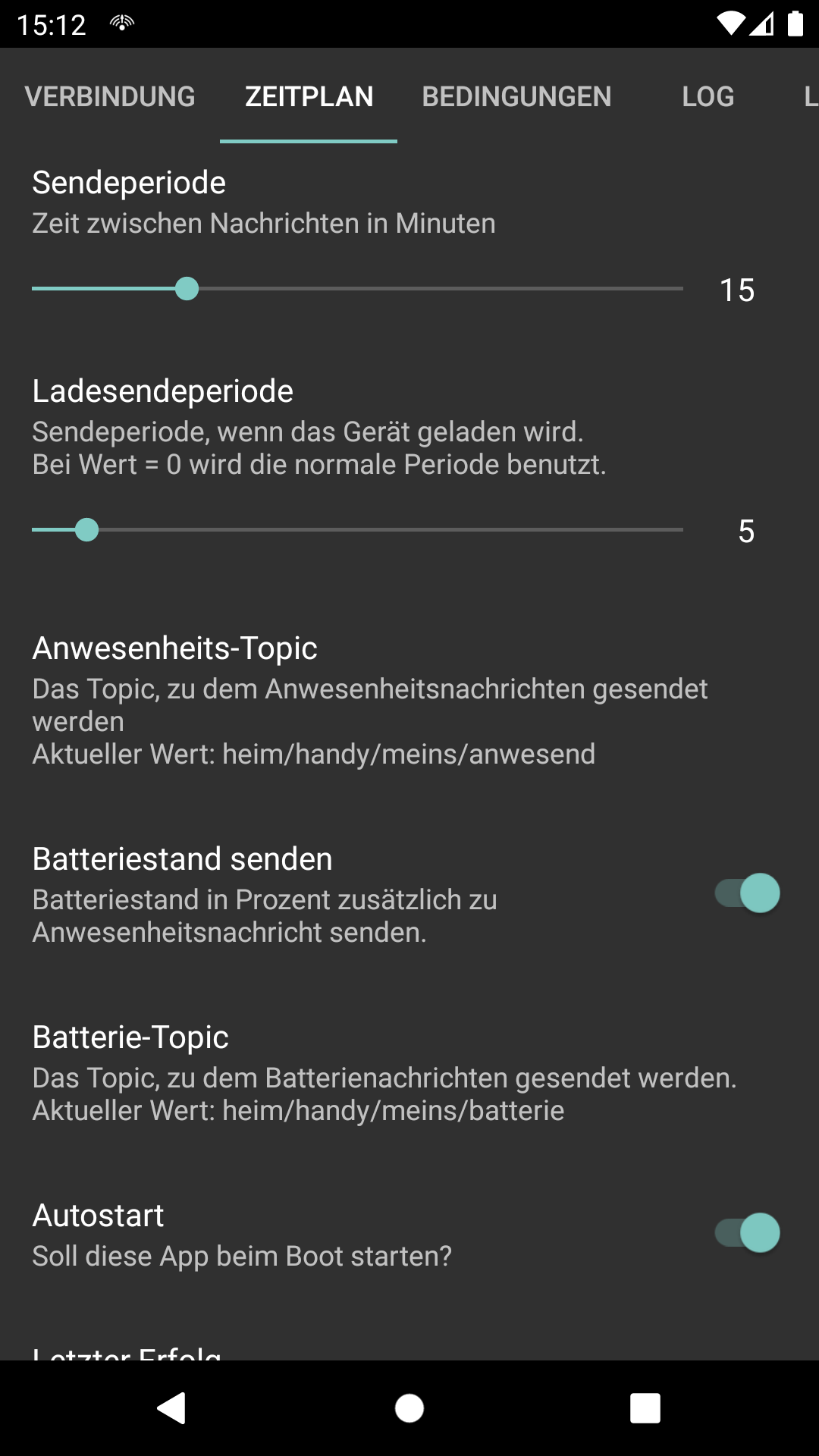This screenshot has height=1456, width=819.
Task: Switch to the Log tab
Action: click(x=708, y=96)
